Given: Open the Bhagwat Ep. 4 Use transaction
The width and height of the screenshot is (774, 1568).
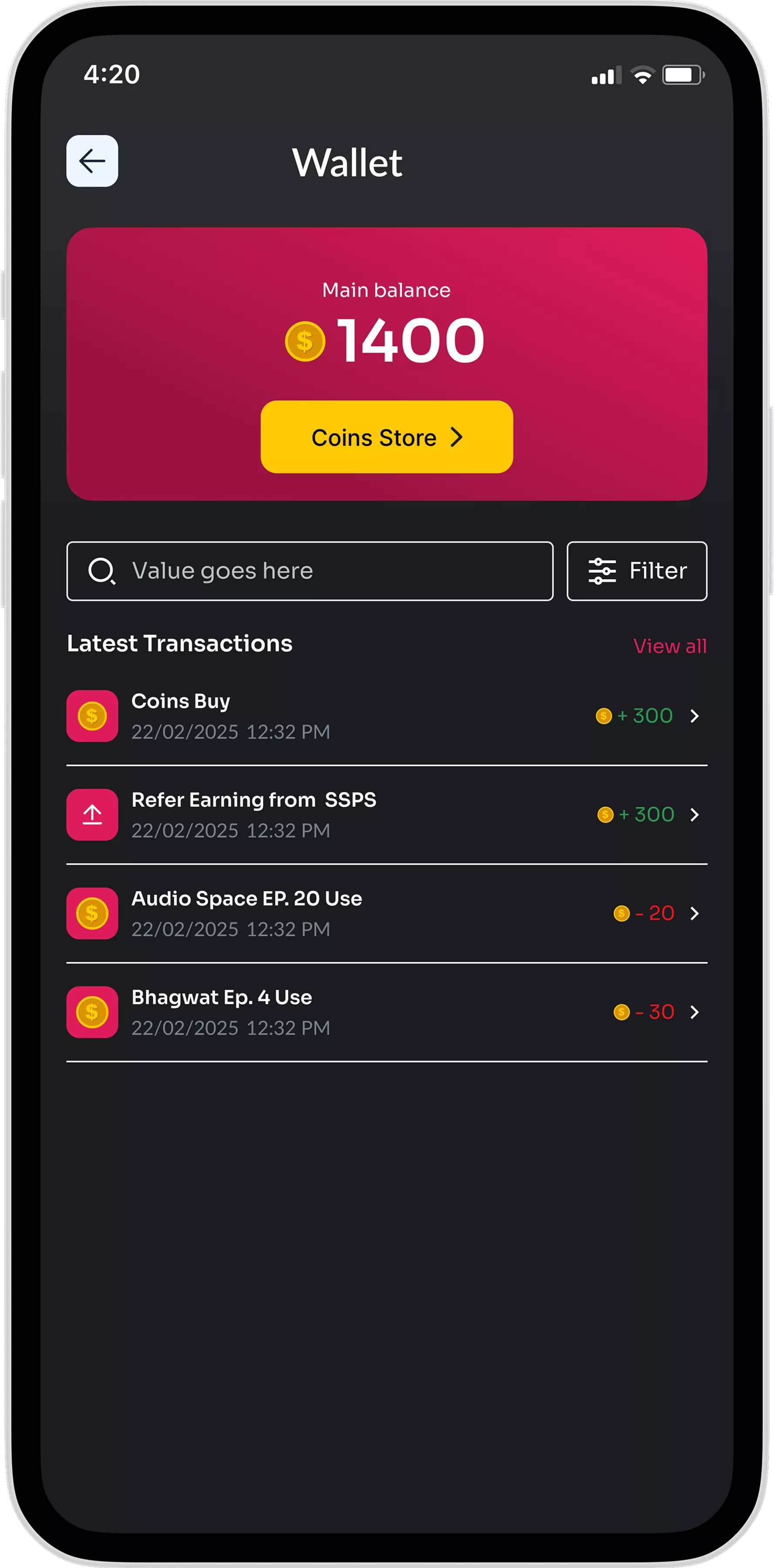Looking at the screenshot, I should [x=387, y=1012].
